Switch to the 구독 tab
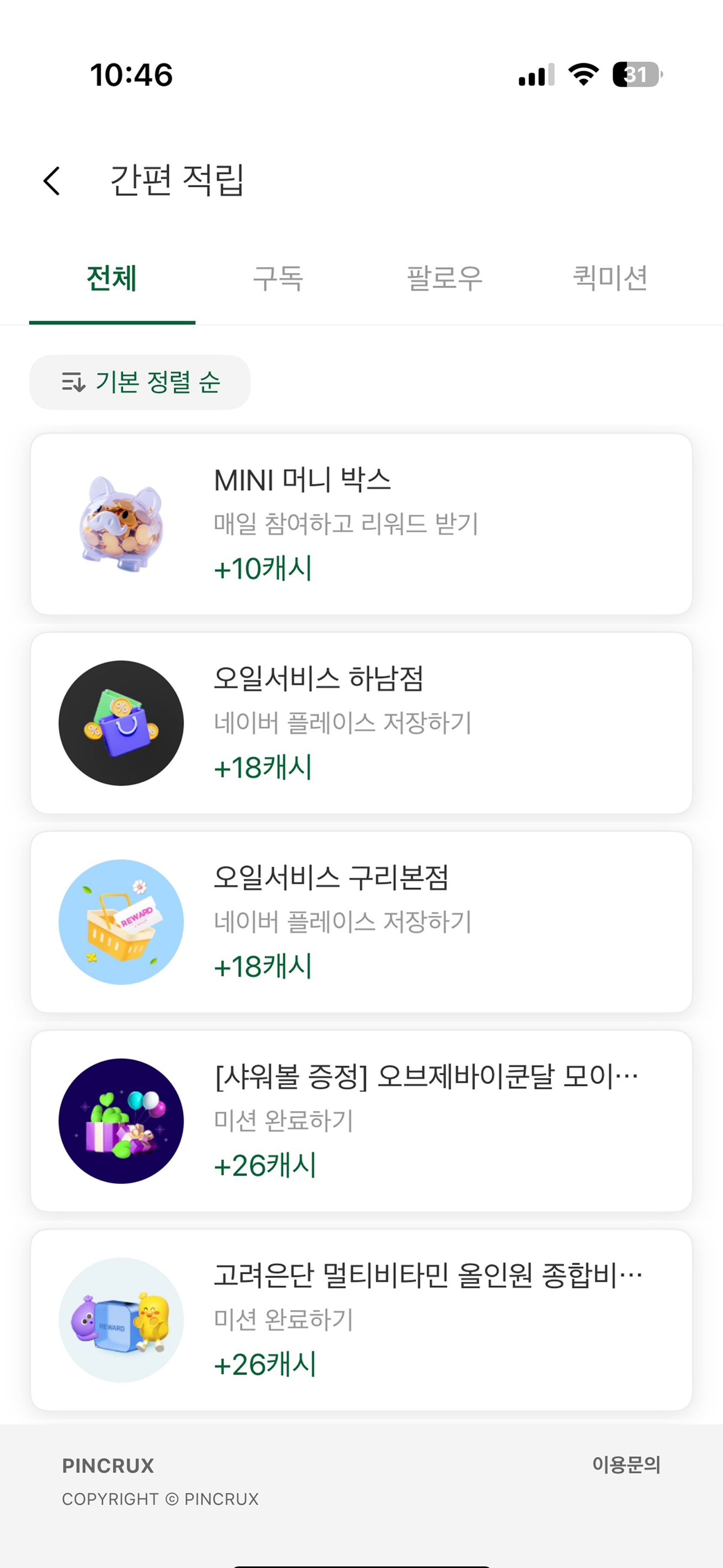The height and width of the screenshot is (1568, 723). (278, 279)
